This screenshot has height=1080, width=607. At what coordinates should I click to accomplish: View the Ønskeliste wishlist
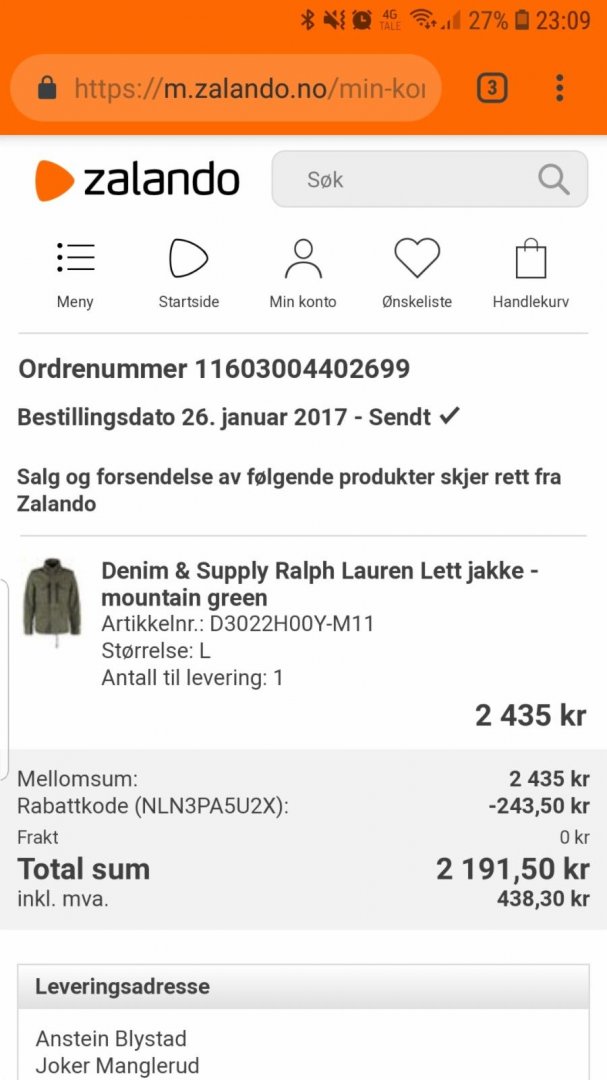click(417, 273)
